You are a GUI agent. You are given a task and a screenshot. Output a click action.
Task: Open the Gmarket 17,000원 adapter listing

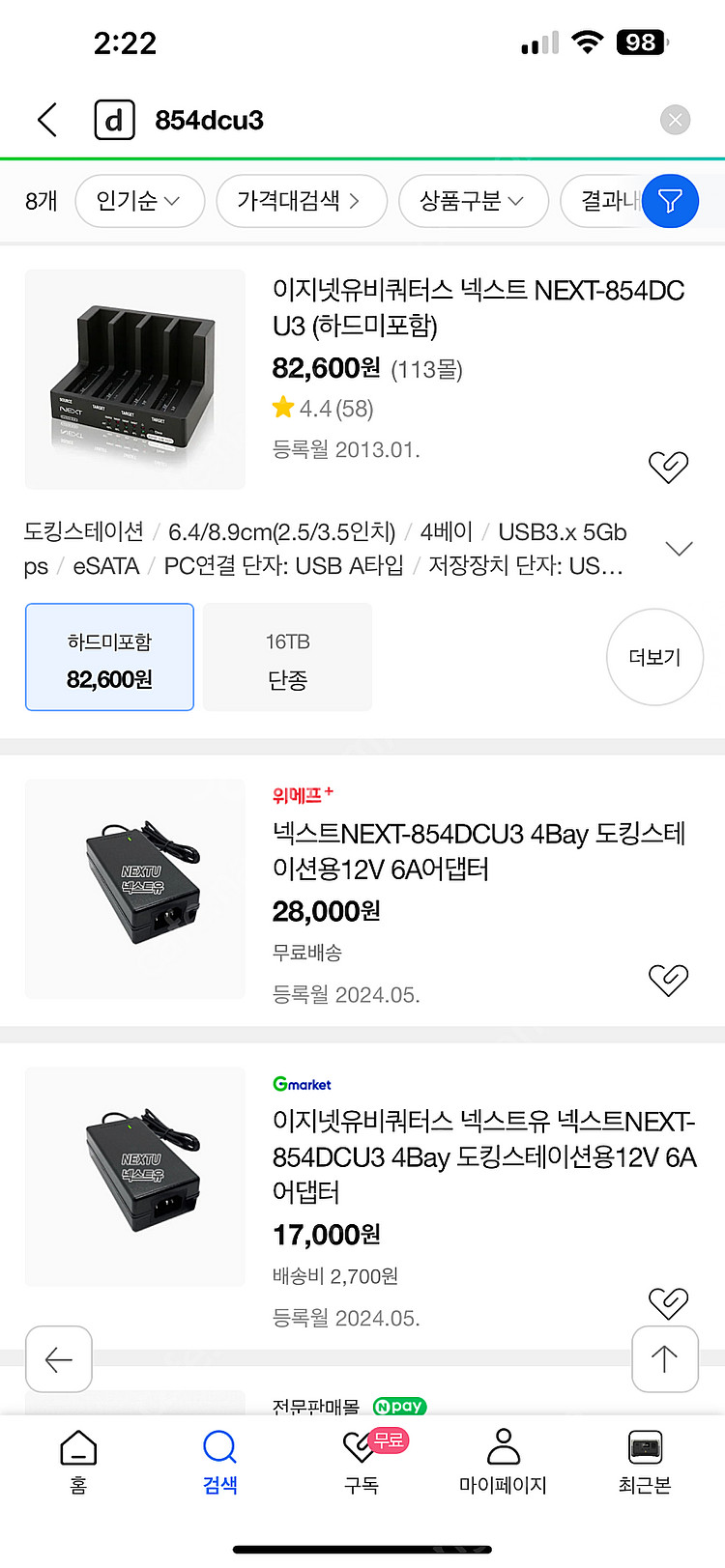tap(483, 1156)
